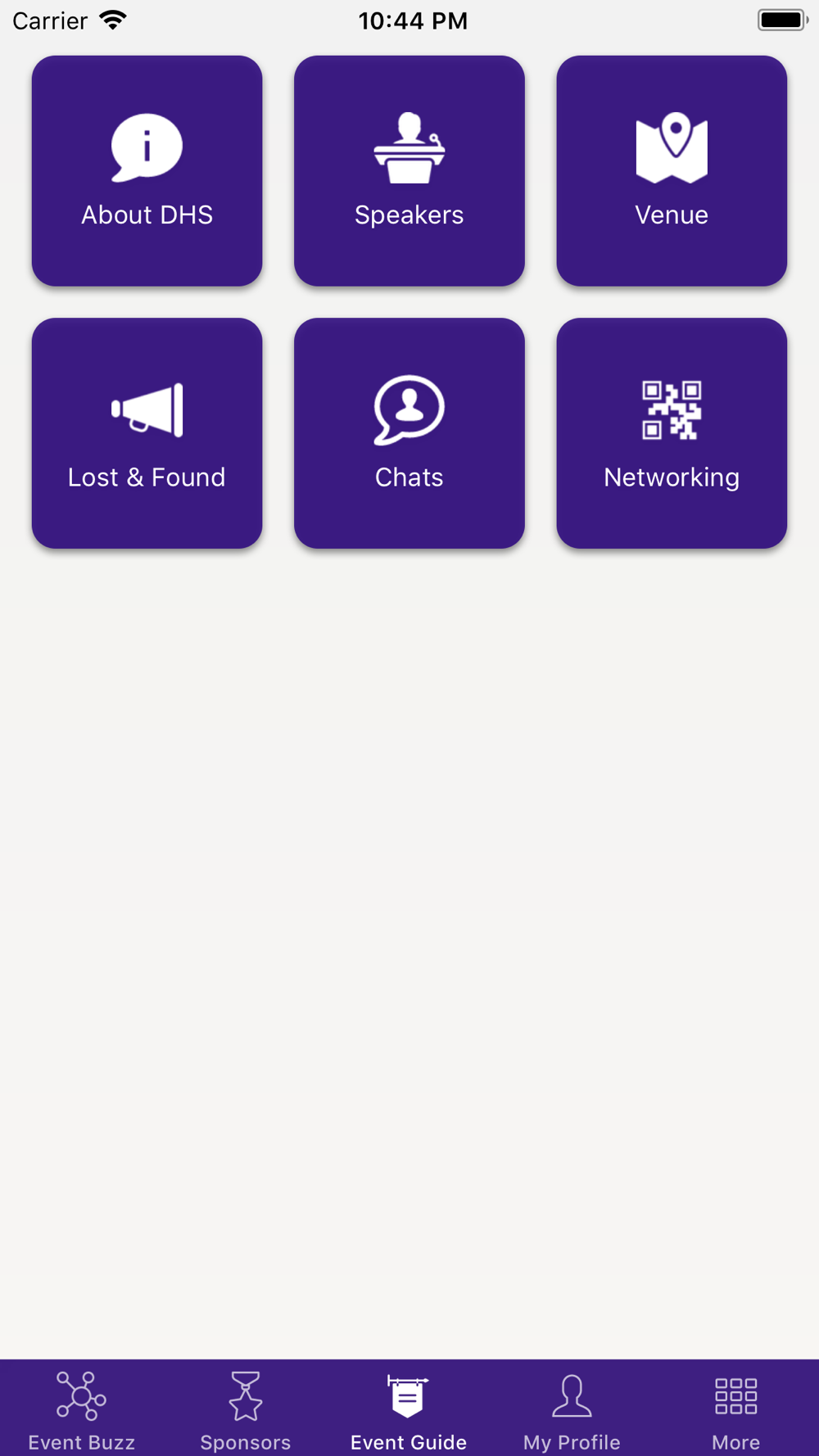Launch the Networking QR tile

(672, 433)
